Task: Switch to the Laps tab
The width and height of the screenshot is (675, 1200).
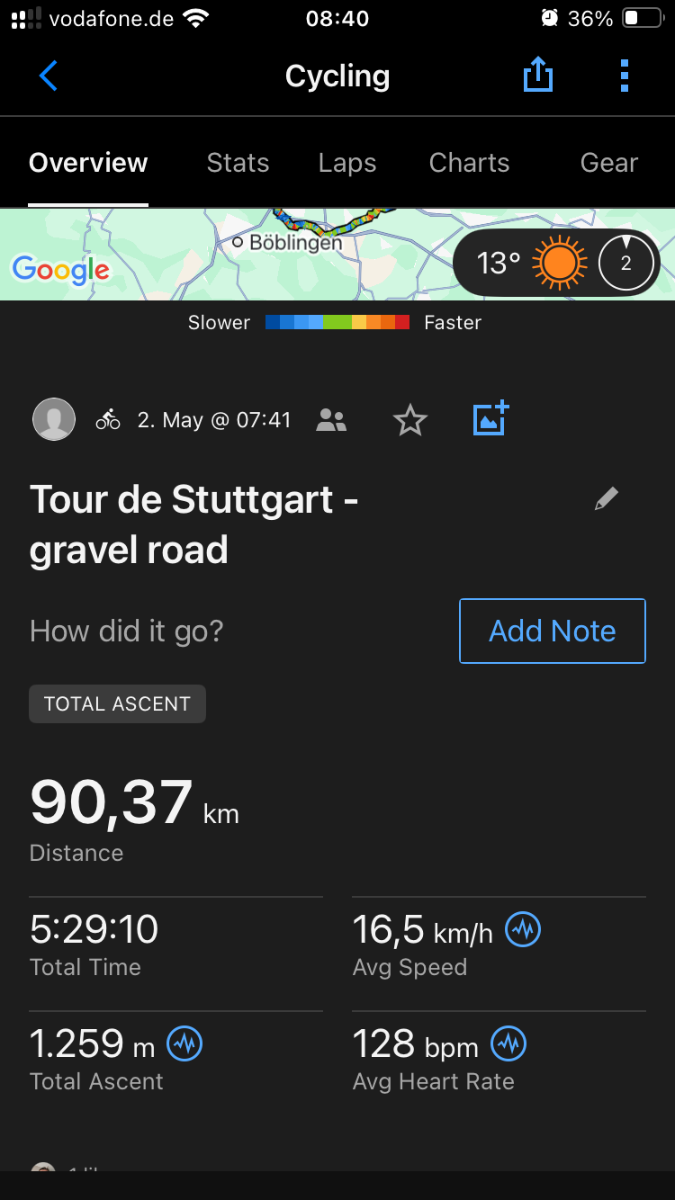Action: (347, 163)
